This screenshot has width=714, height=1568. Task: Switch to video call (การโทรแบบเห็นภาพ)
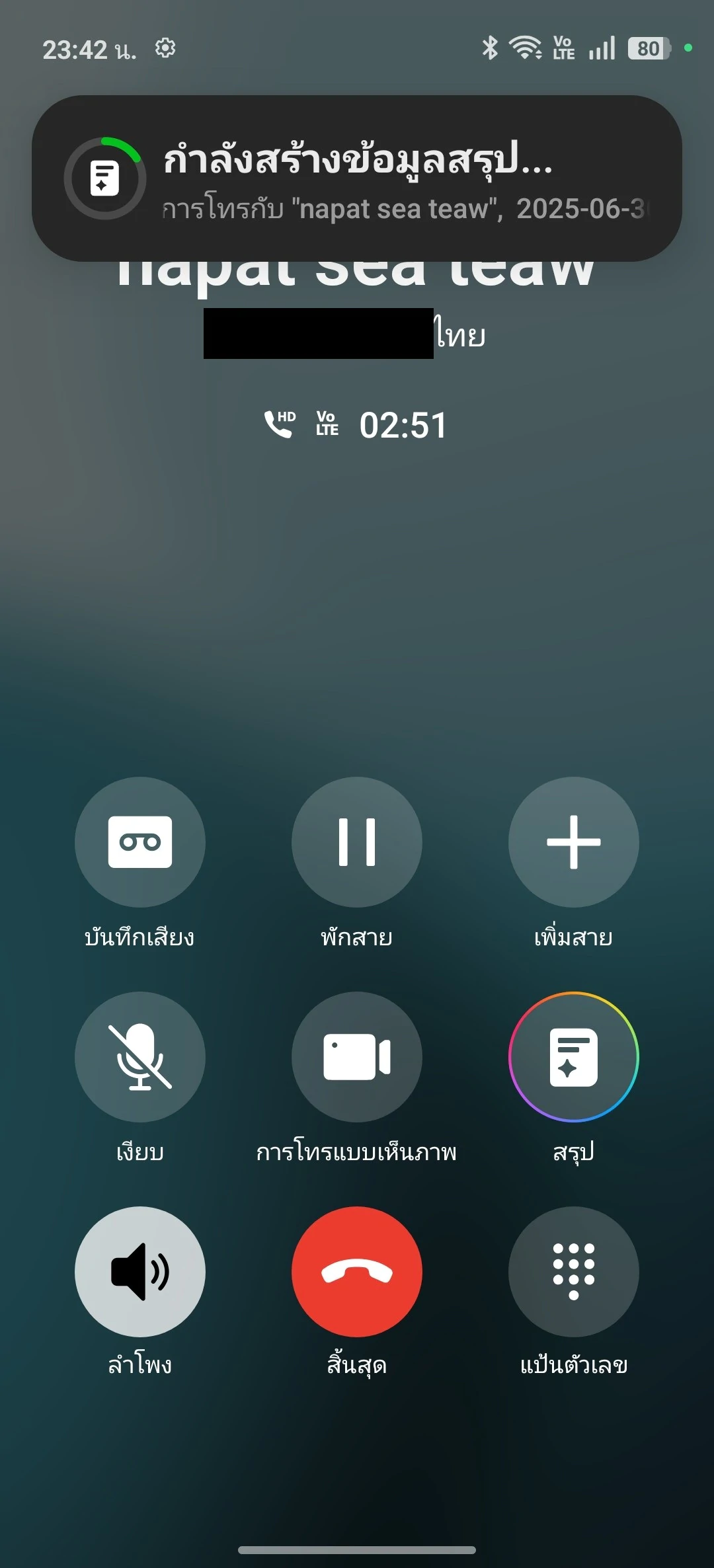tap(357, 1056)
